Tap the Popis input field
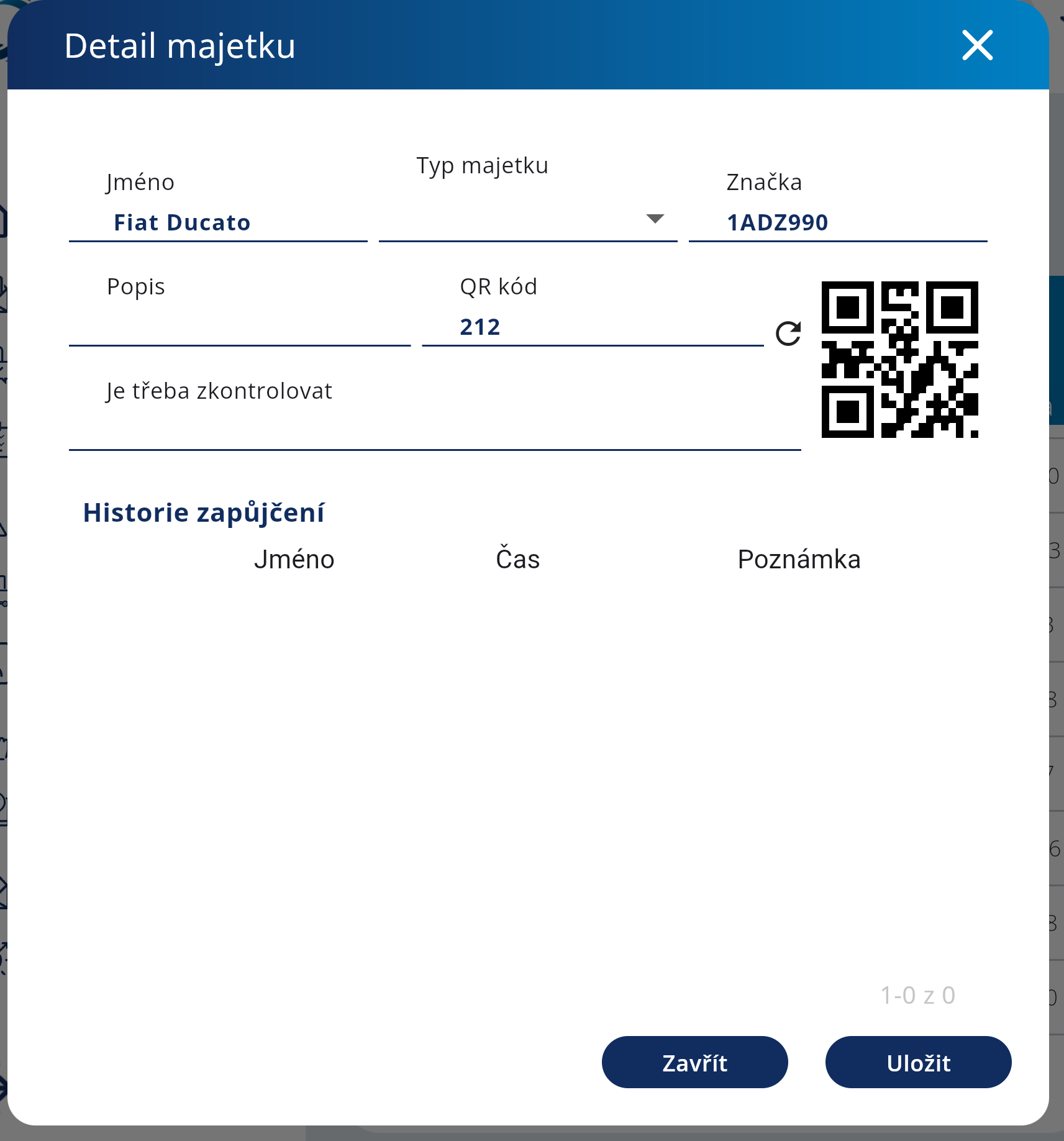1064x1141 pixels. tap(239, 327)
